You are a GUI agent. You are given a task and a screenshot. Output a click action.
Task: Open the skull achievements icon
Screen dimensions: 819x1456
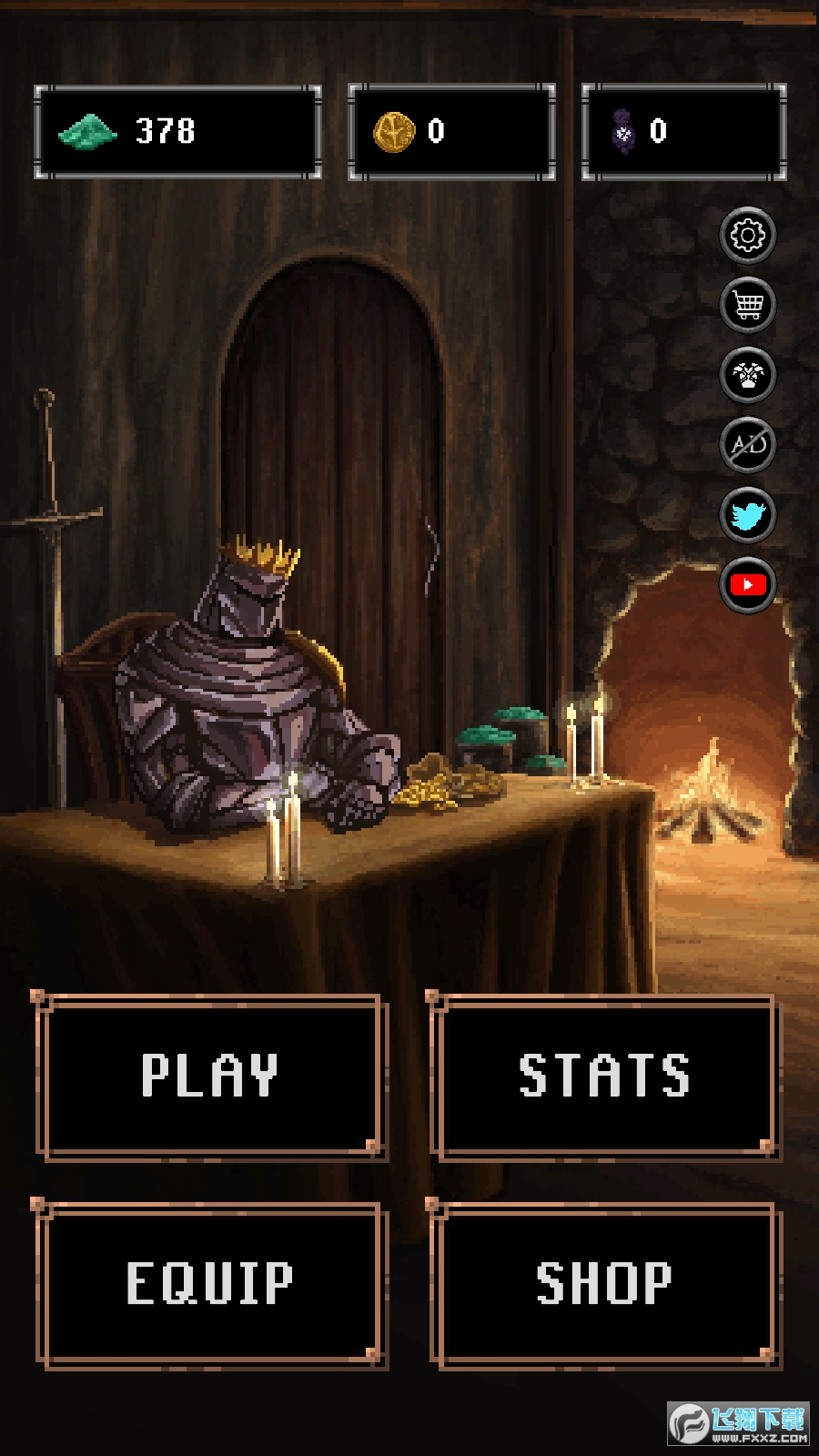[x=748, y=375]
